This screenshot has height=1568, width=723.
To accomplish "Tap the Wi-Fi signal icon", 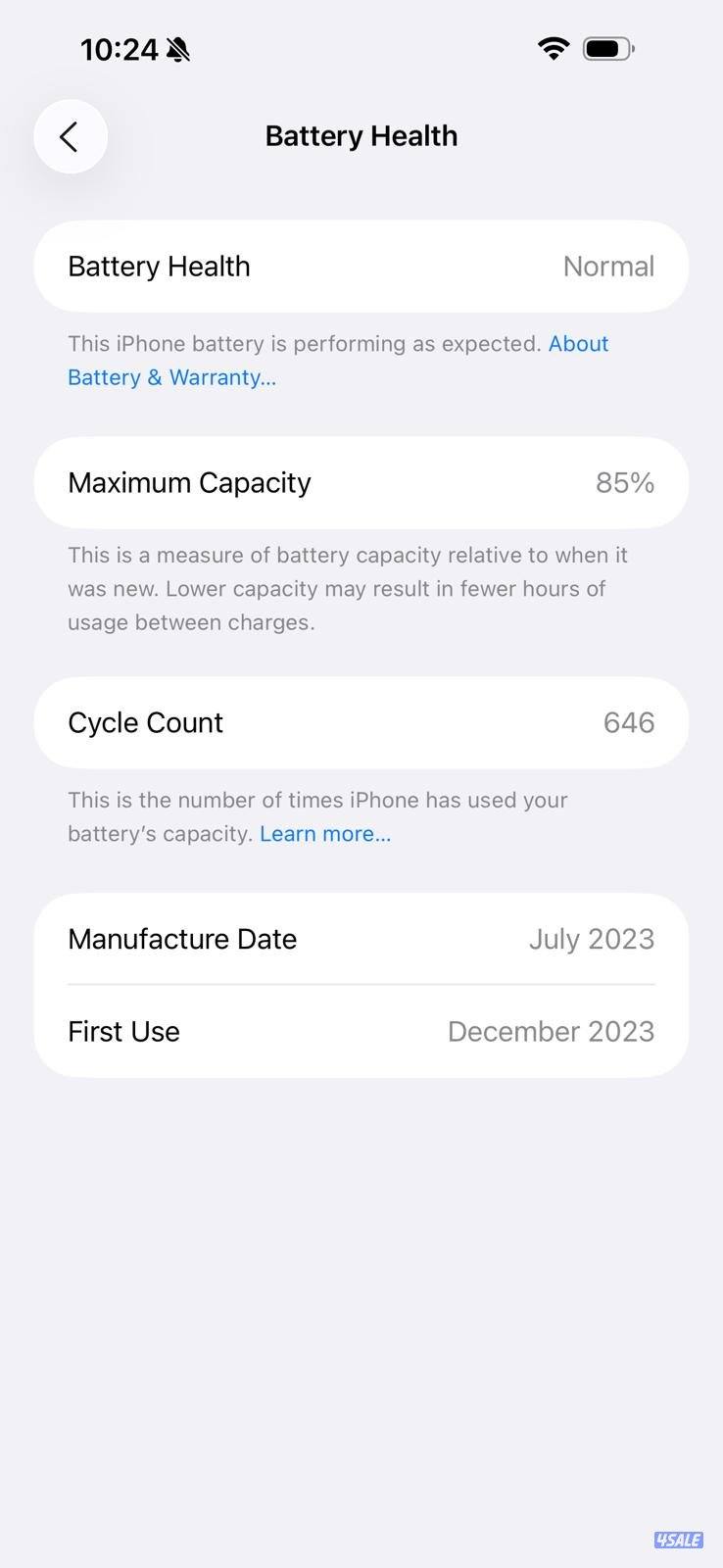I will [x=554, y=47].
